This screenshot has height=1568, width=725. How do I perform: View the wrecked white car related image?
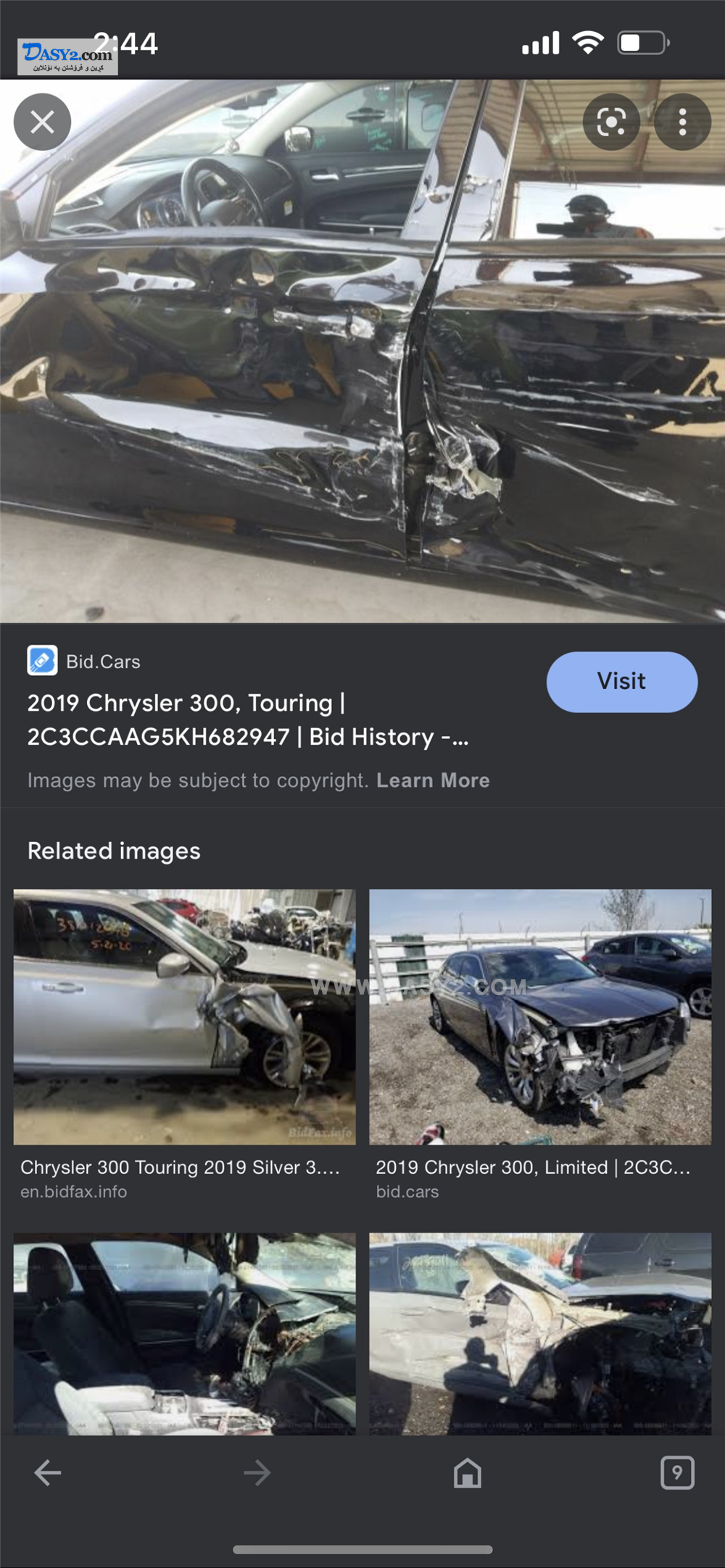540,1334
